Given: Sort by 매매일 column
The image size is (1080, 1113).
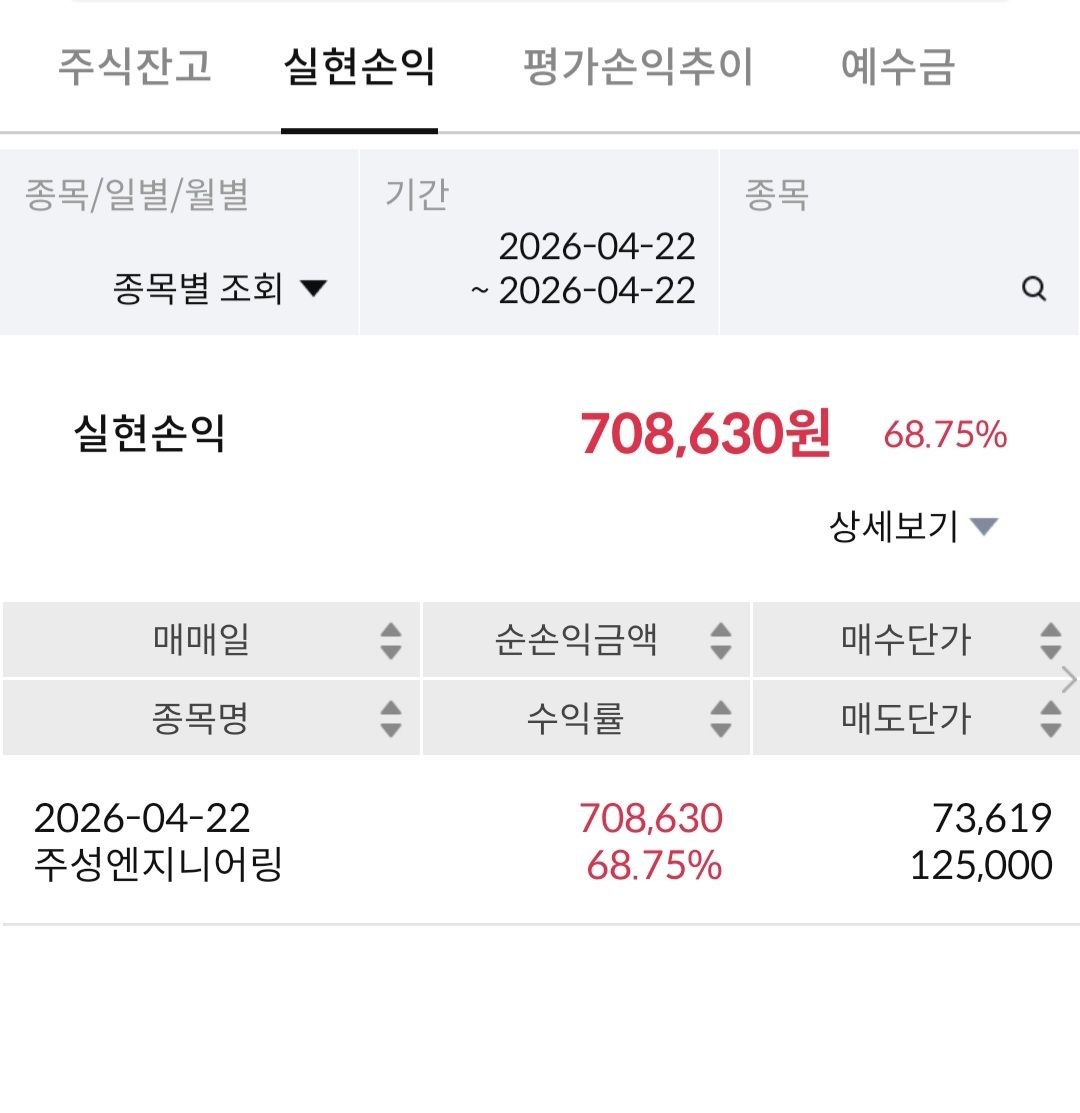Looking at the screenshot, I should click(x=211, y=640).
